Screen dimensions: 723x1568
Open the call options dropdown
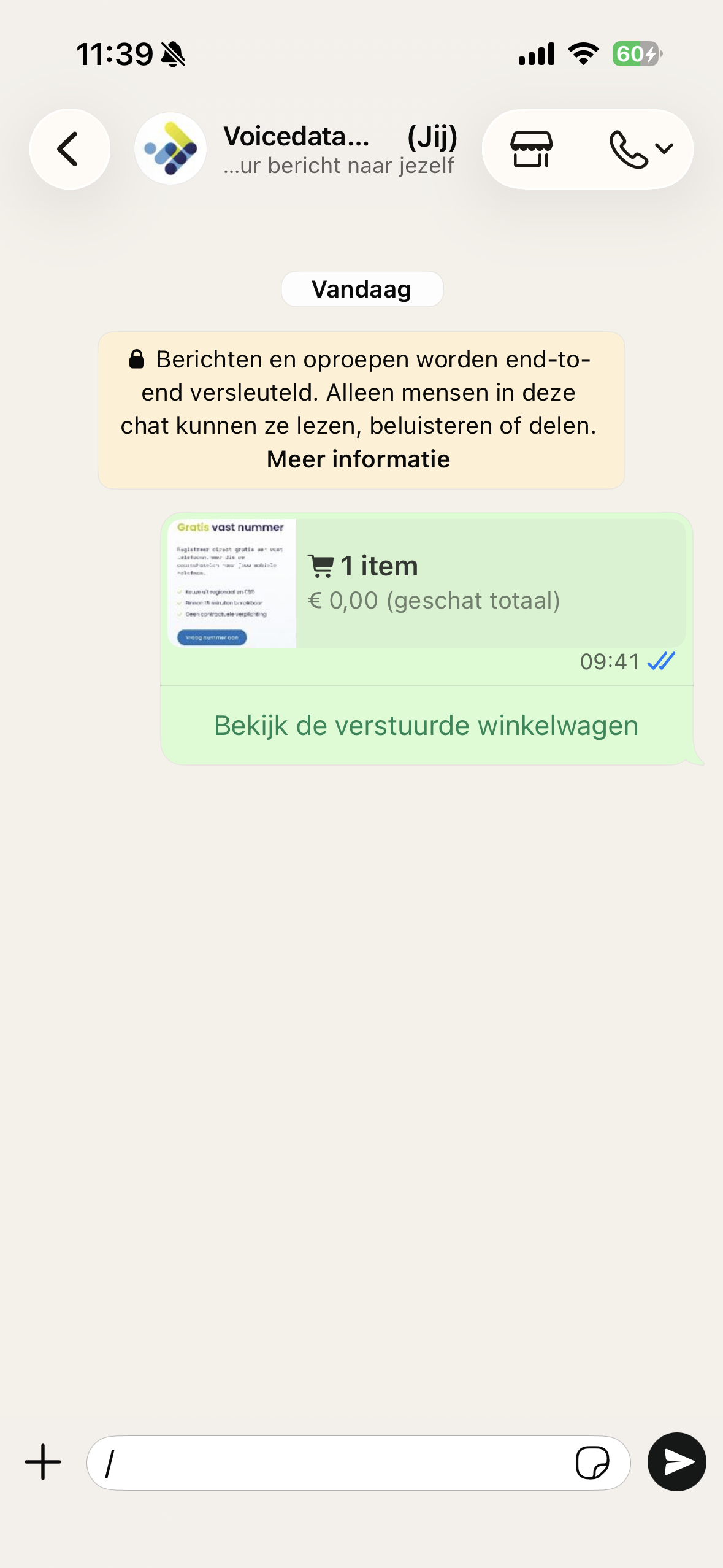coord(641,149)
